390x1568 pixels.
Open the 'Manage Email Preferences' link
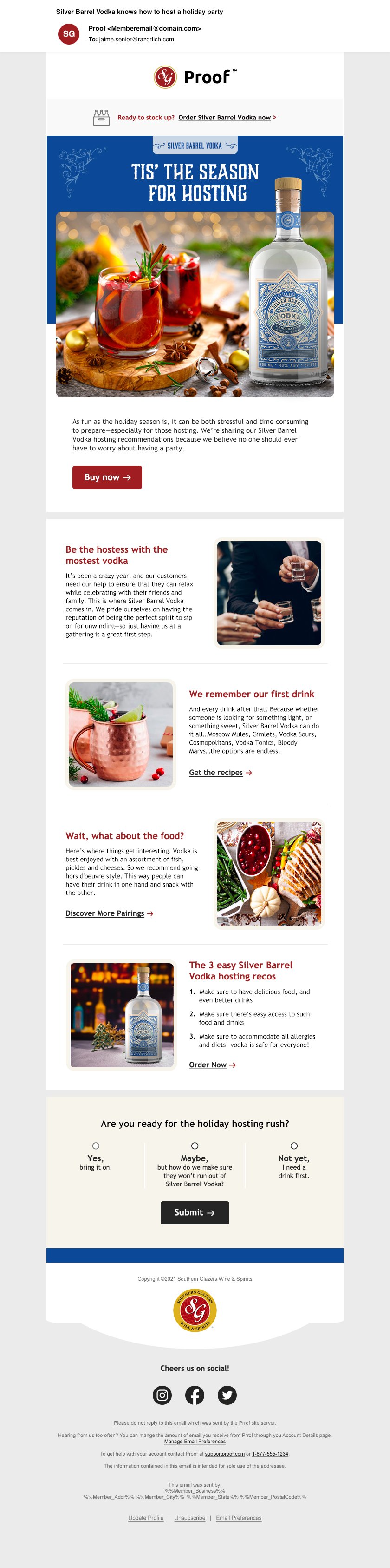click(x=195, y=1442)
